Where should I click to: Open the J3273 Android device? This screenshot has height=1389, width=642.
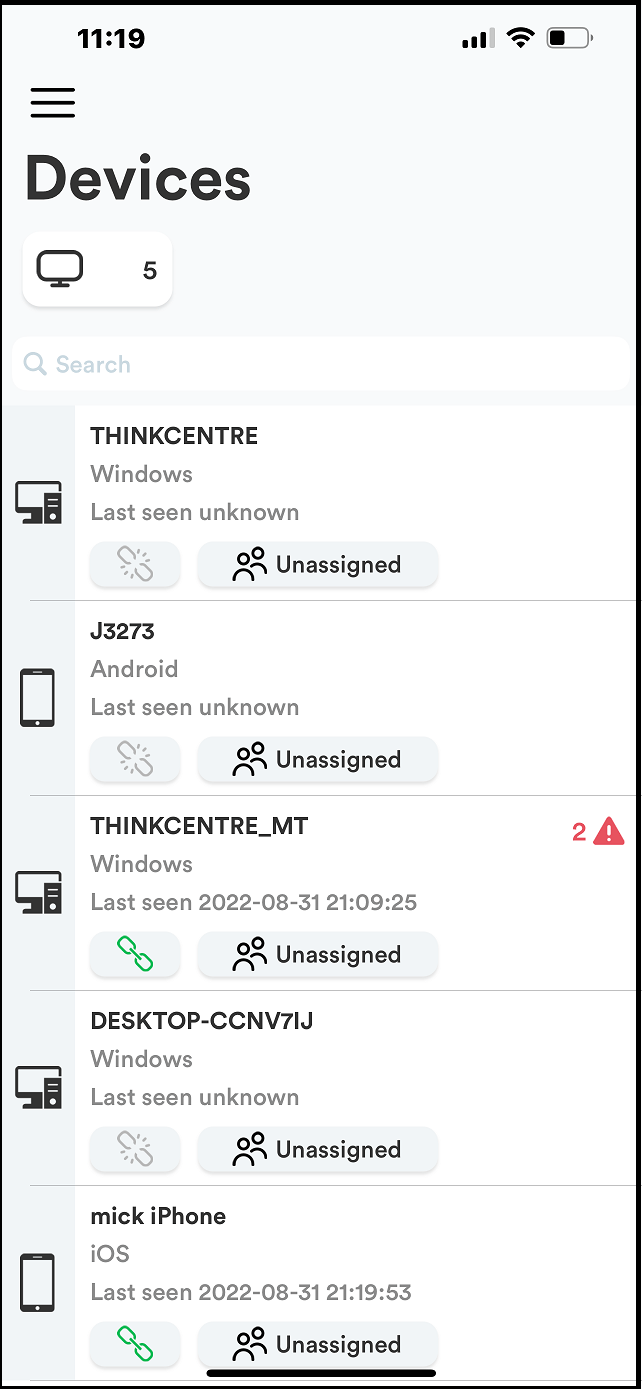pos(321,698)
